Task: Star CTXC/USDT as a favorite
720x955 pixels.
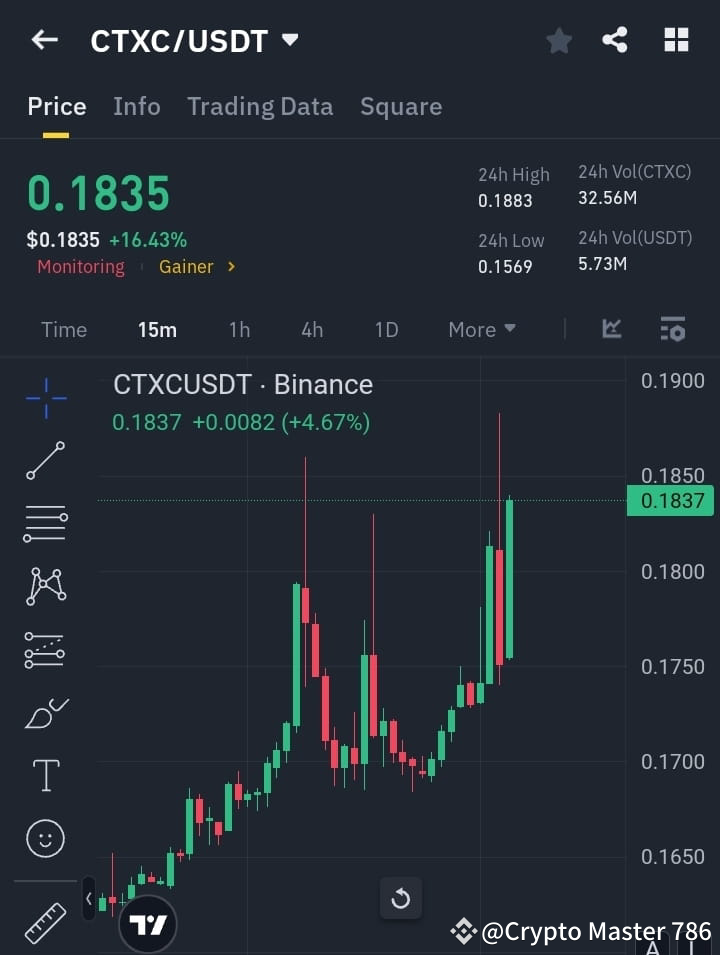Action: [x=558, y=40]
